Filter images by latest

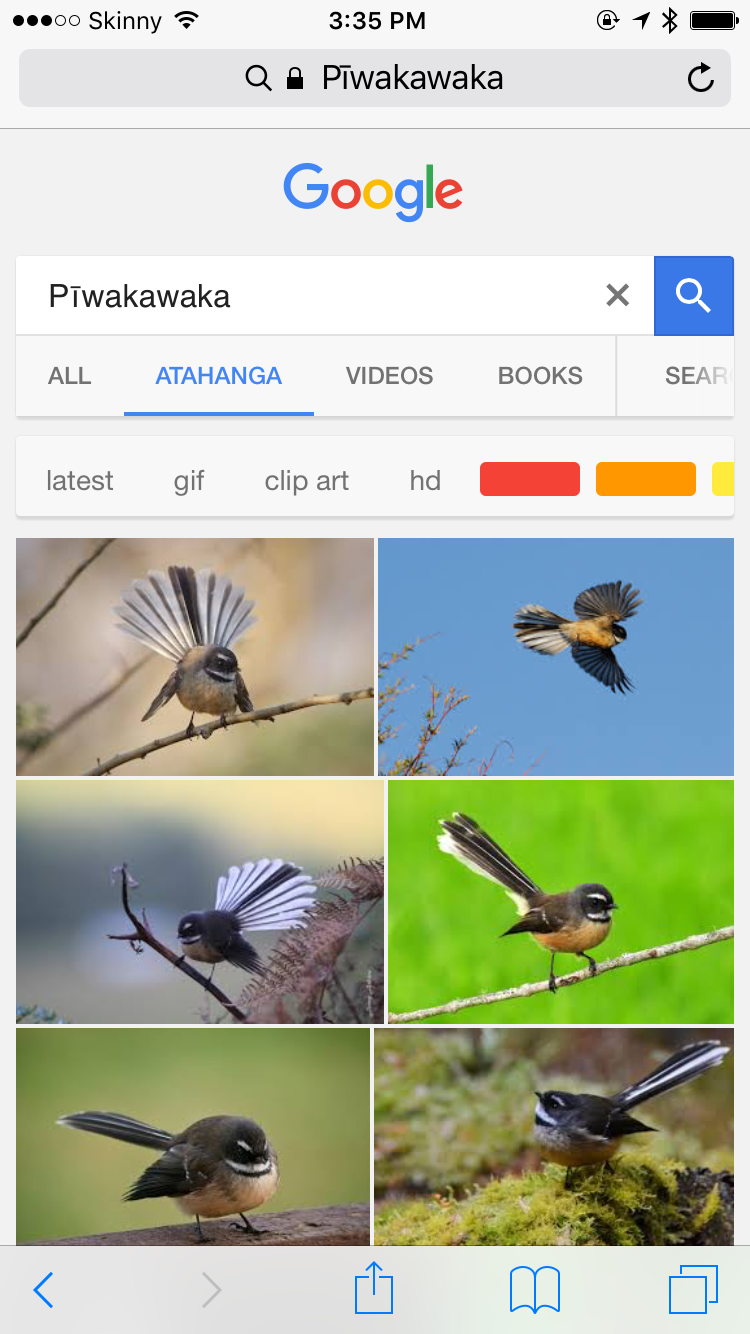pyautogui.click(x=80, y=481)
